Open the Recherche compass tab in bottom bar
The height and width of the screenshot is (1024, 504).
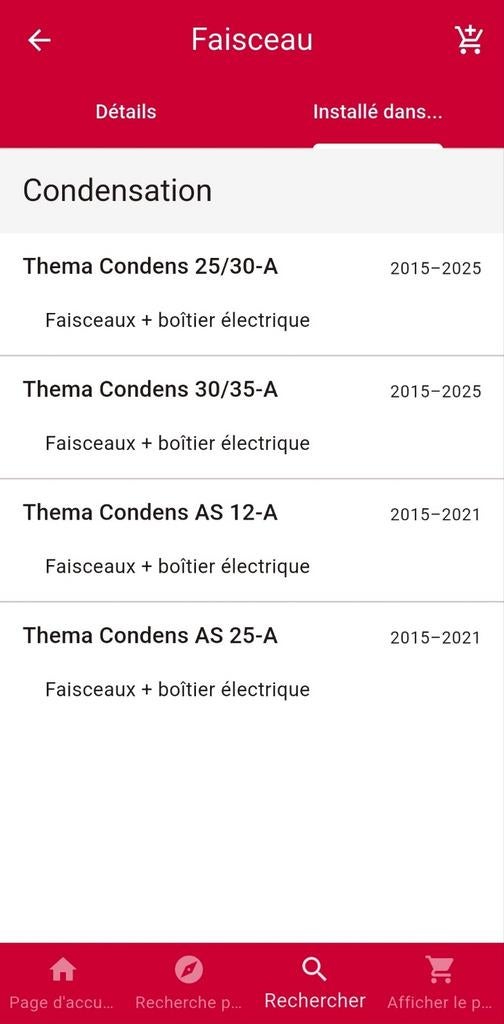click(189, 983)
